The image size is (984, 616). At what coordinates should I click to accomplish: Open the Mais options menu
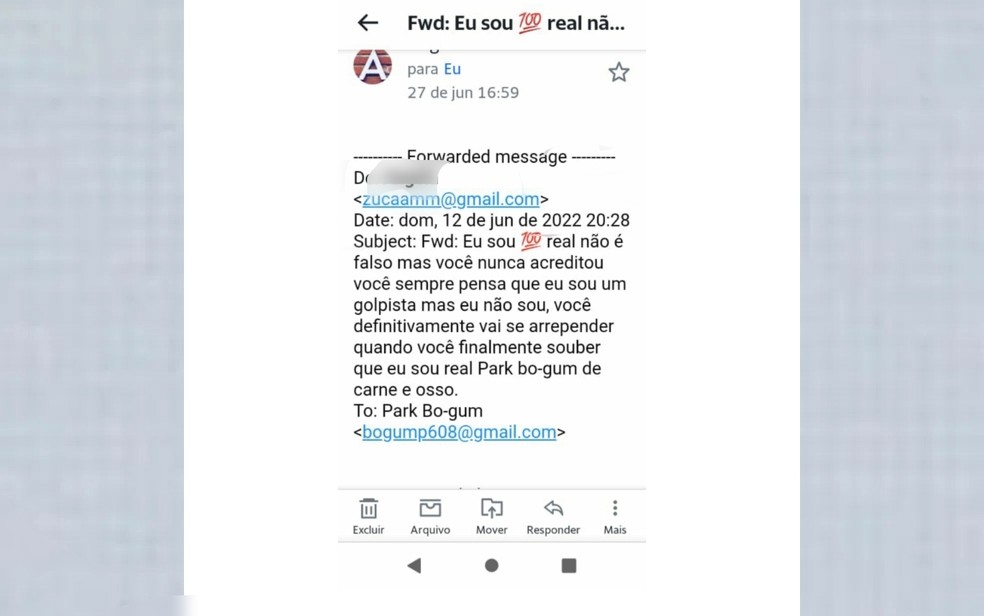click(615, 516)
